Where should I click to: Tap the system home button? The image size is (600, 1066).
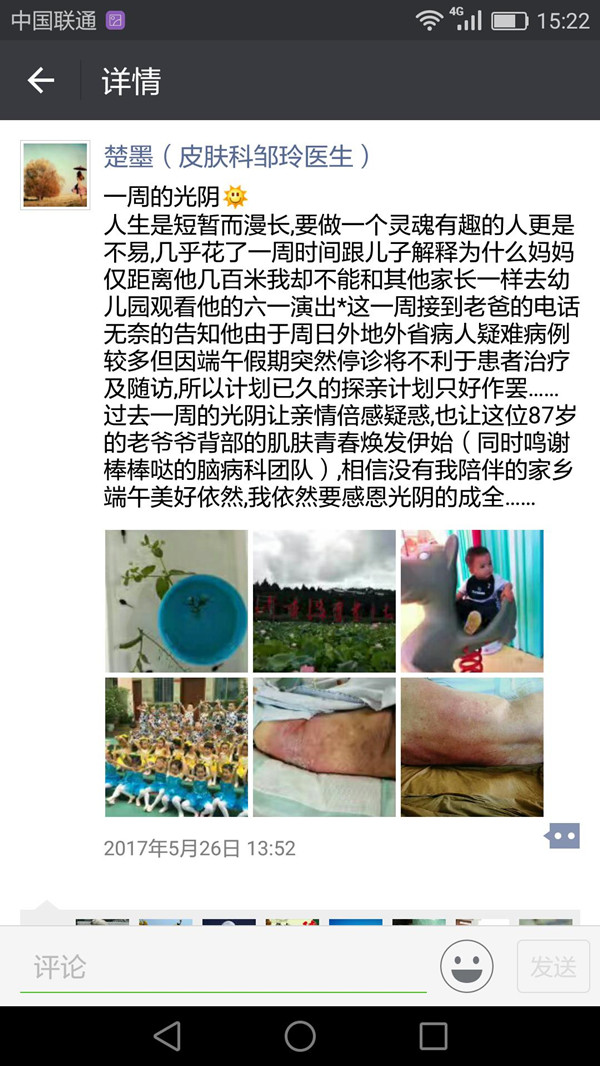pos(300,1036)
